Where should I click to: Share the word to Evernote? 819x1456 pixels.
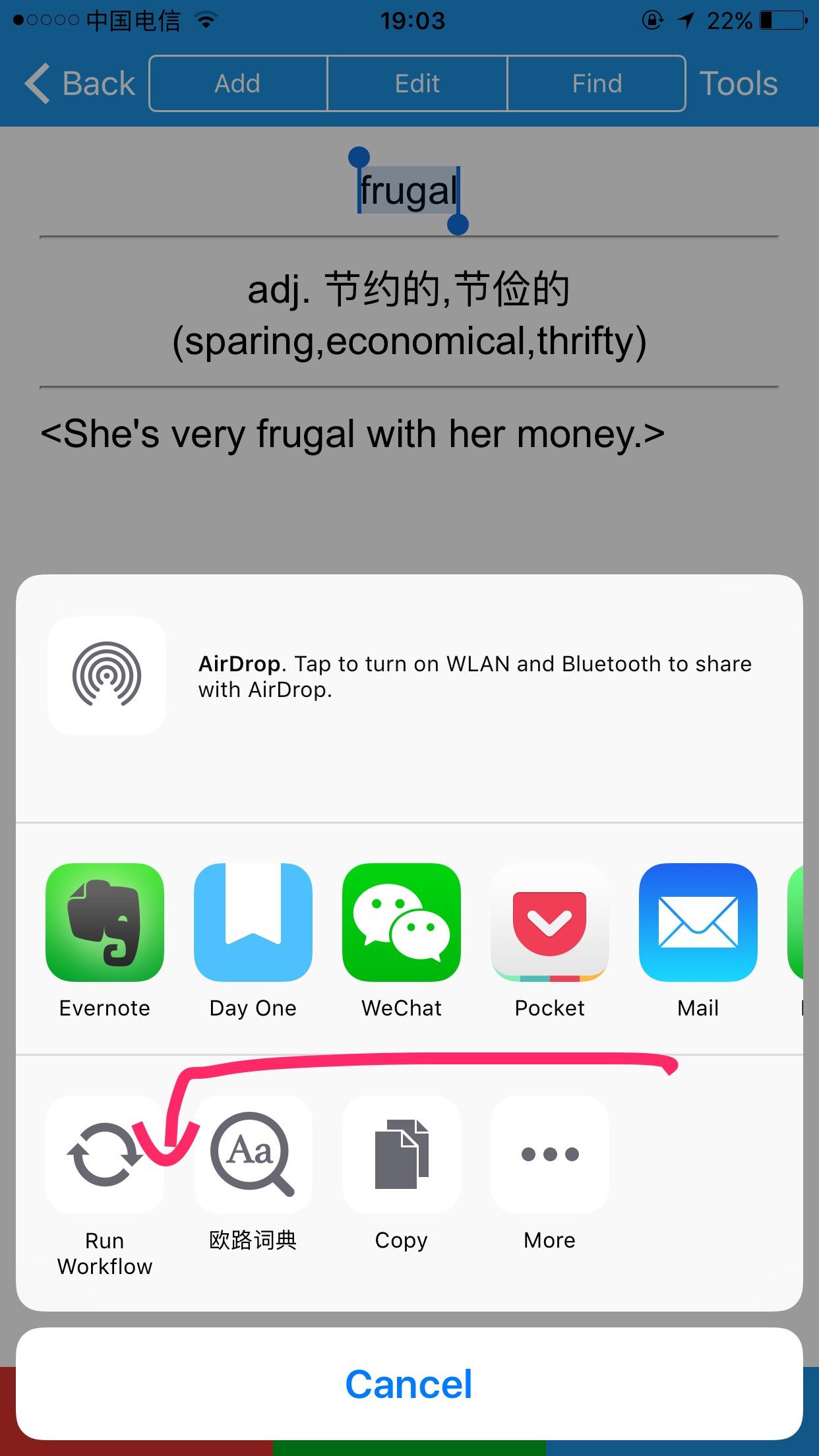coord(105,923)
